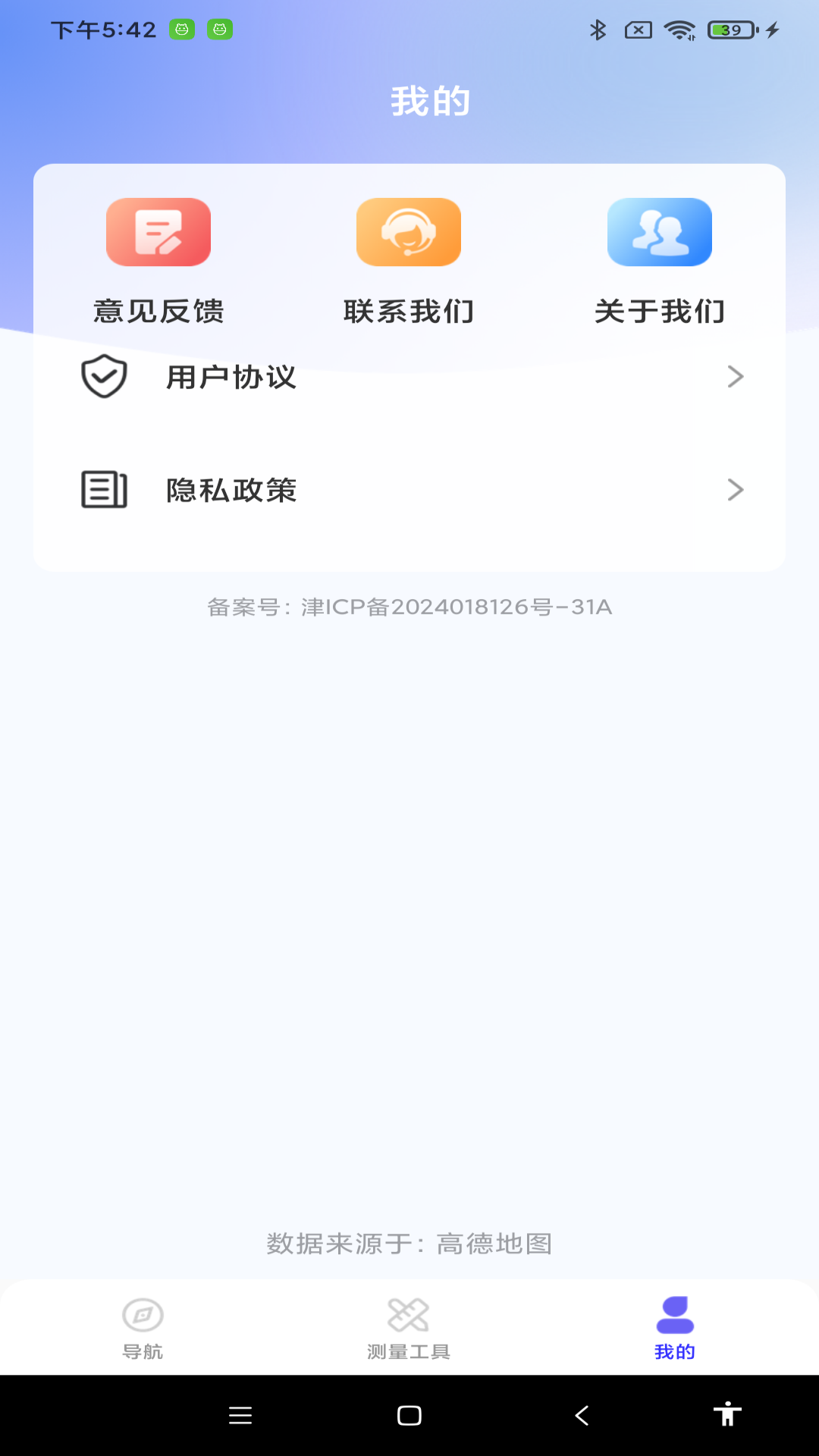Click the shield icon beside 用户协议
Image resolution: width=819 pixels, height=1456 pixels.
(105, 377)
